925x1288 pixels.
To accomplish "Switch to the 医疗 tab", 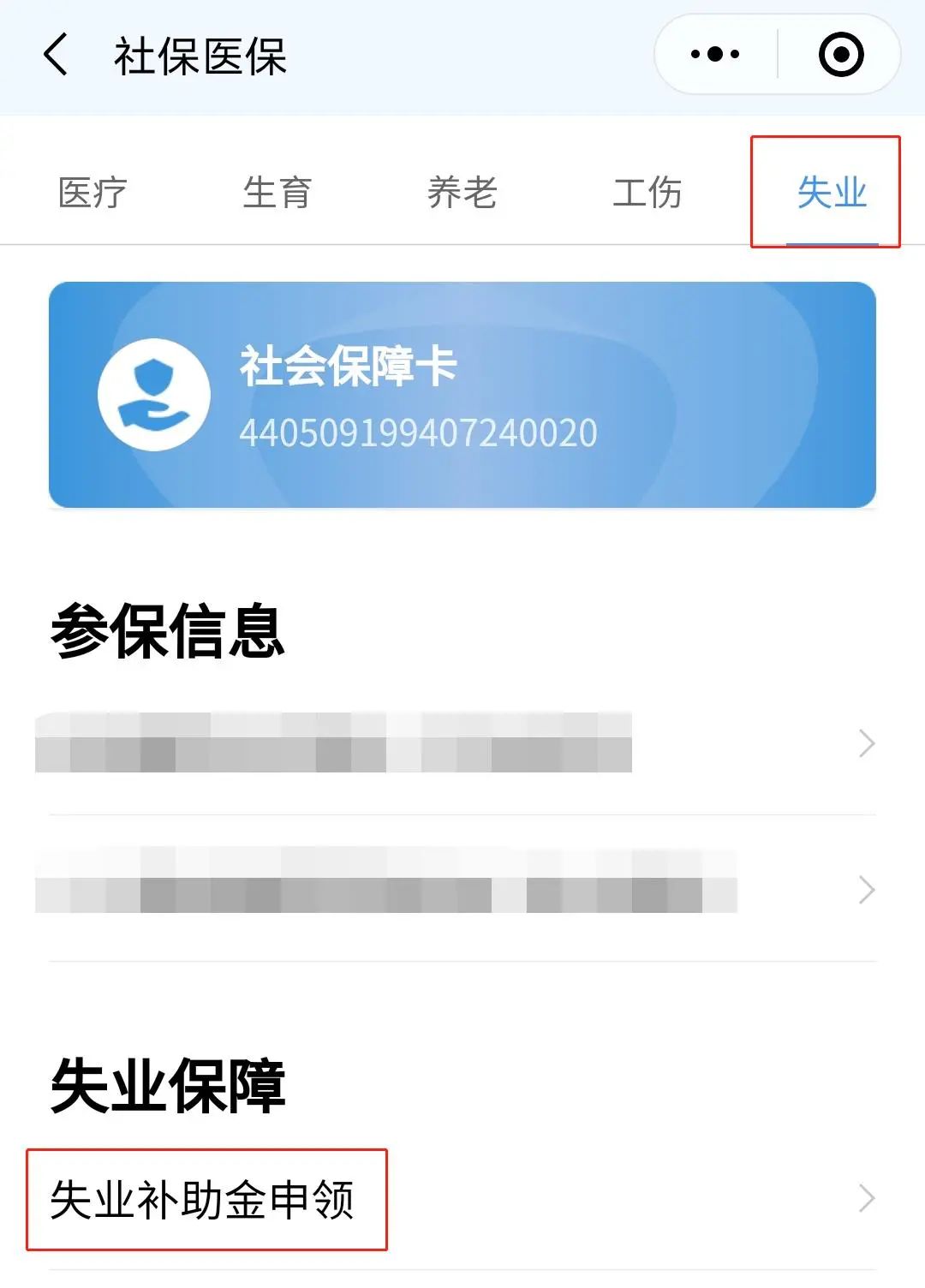I will click(92, 193).
